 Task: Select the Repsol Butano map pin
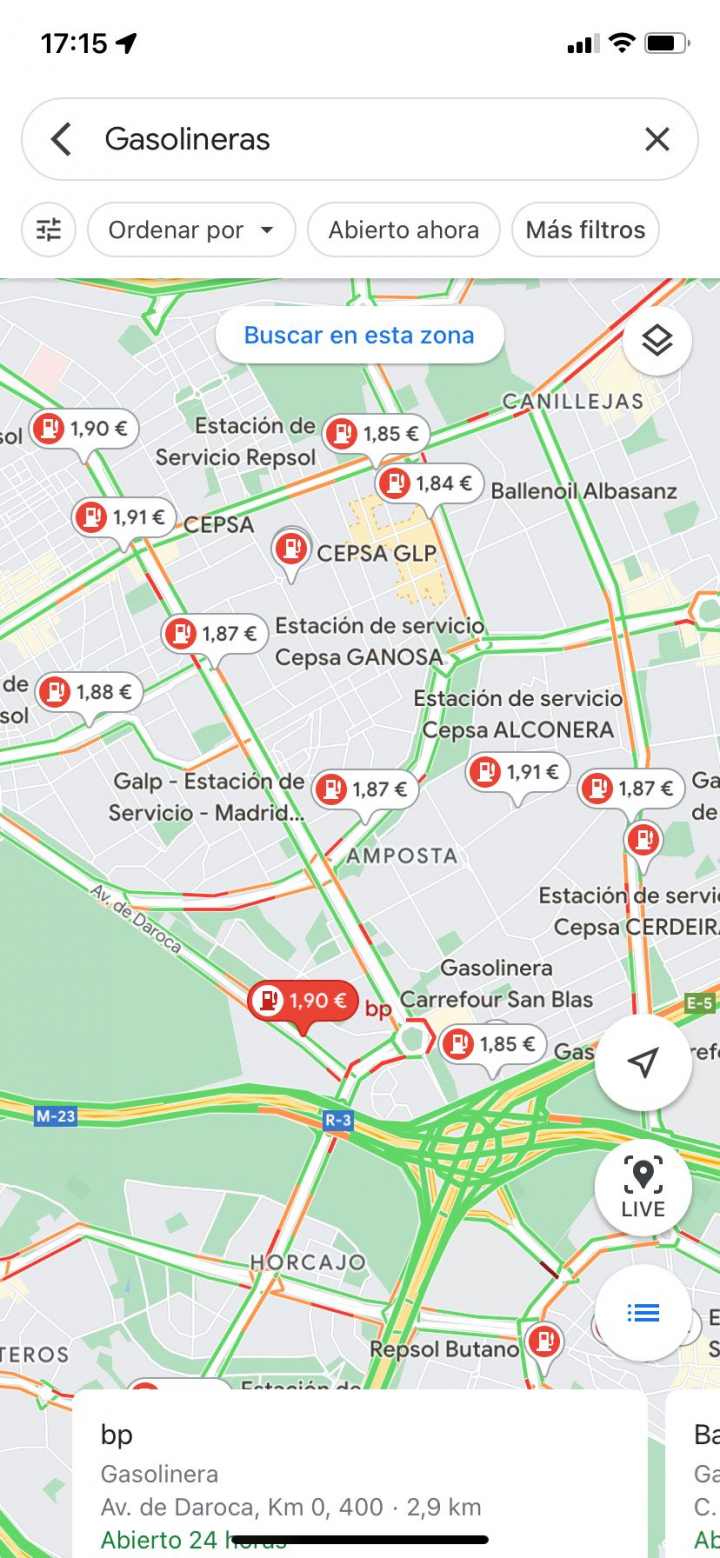(544, 1341)
